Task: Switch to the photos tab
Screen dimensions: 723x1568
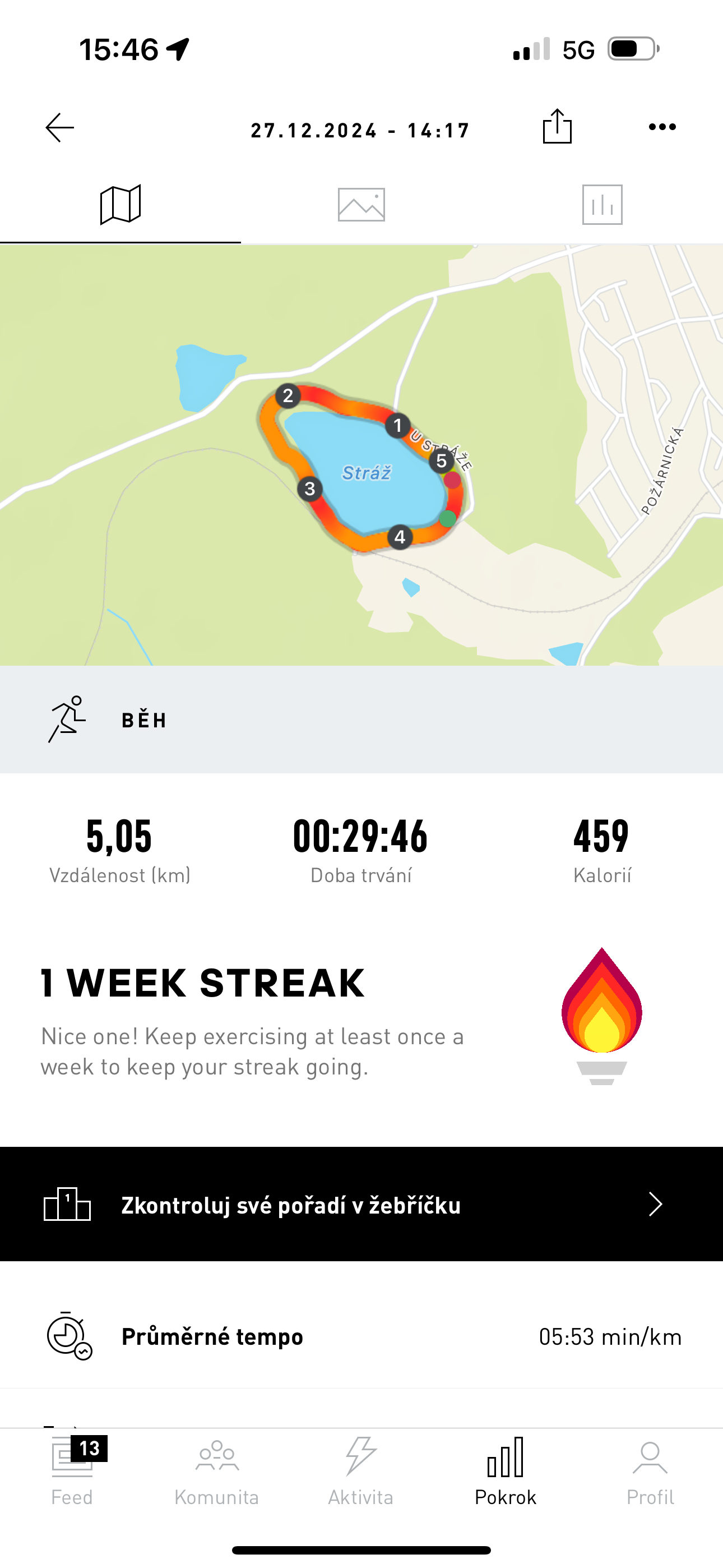Action: click(361, 205)
